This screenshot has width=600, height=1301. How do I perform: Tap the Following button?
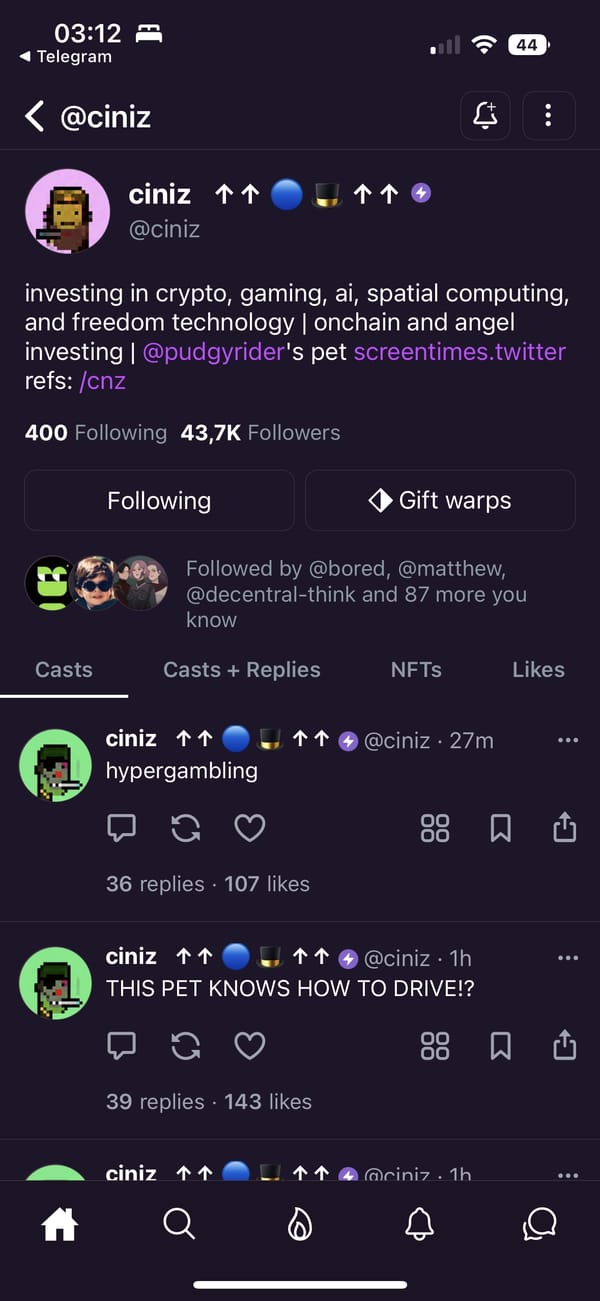pyautogui.click(x=159, y=500)
